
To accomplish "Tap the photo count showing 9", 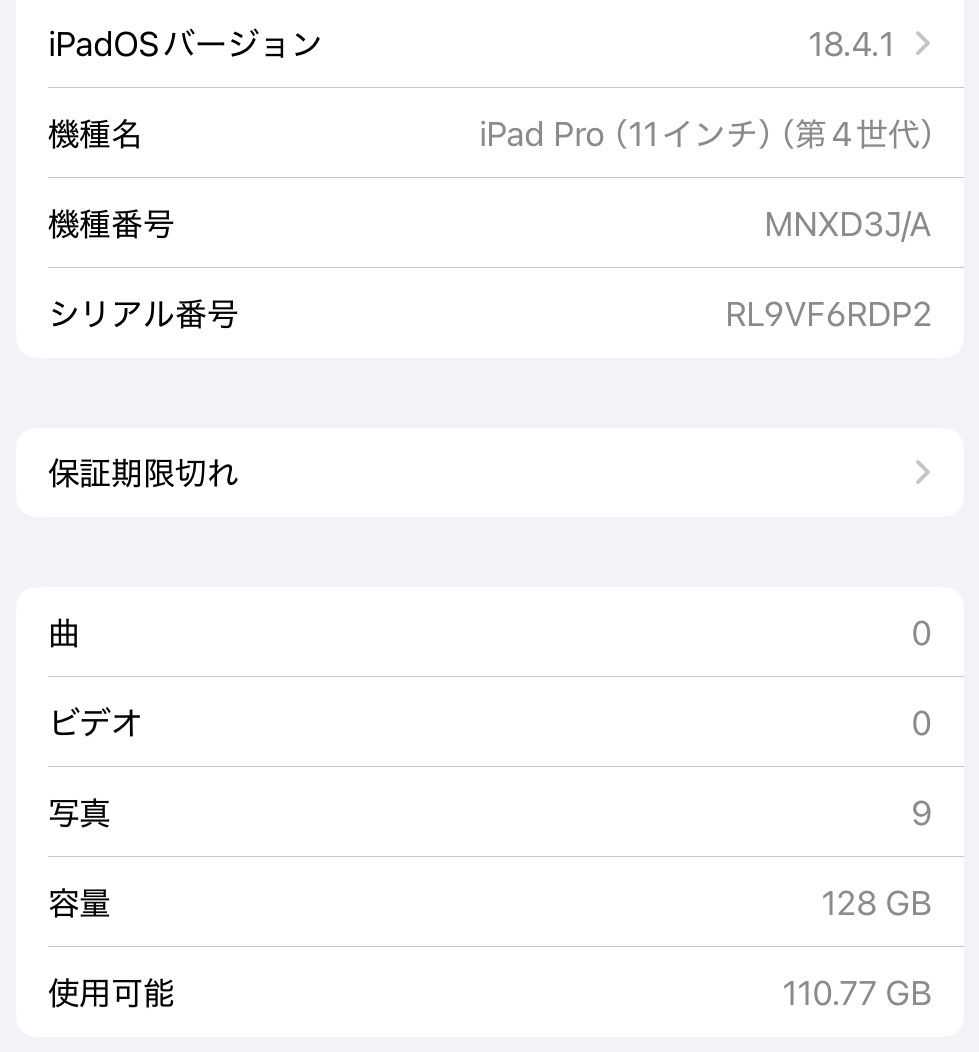I will 921,812.
